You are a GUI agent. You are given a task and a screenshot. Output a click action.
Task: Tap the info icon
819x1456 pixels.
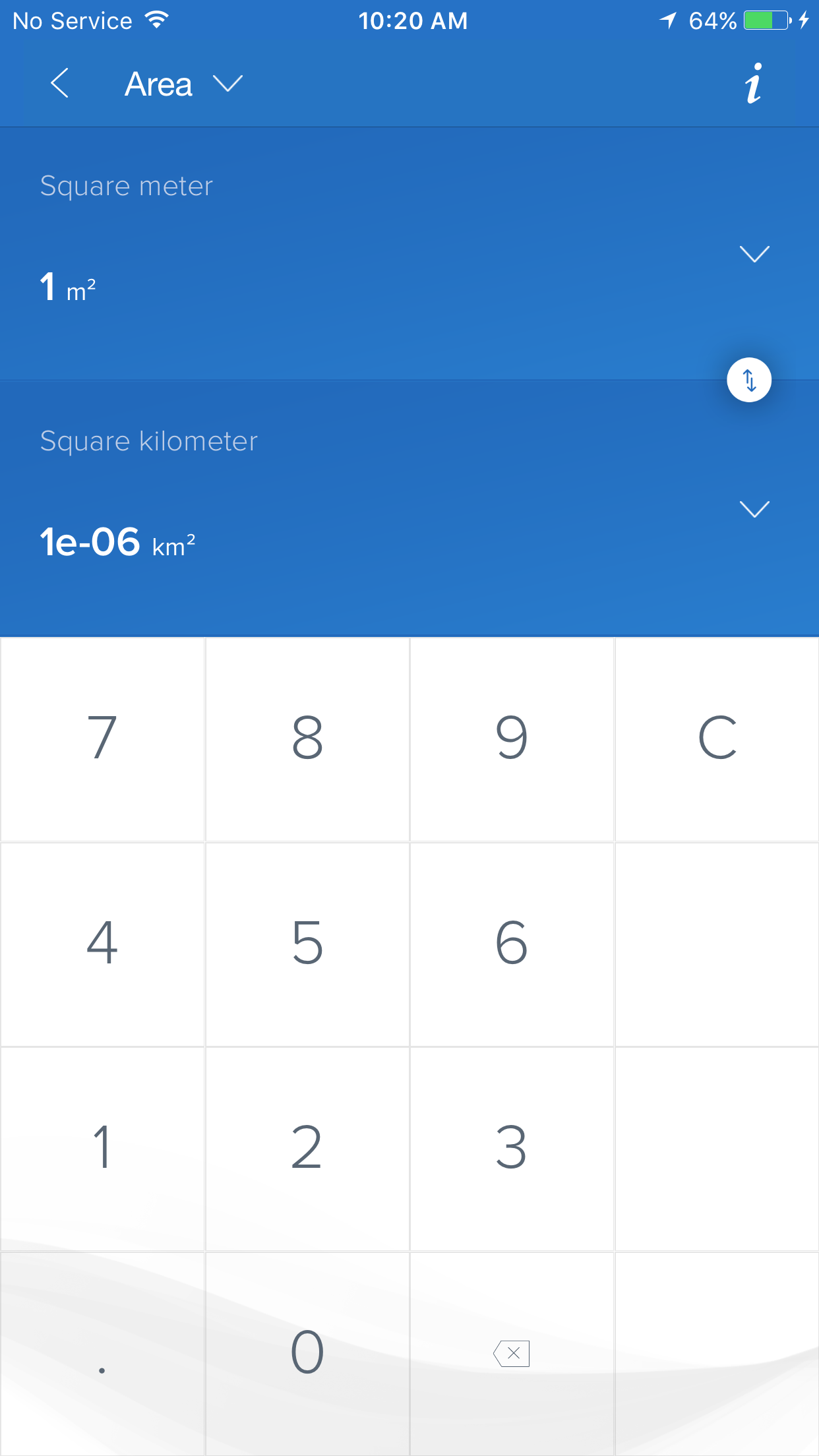[754, 84]
